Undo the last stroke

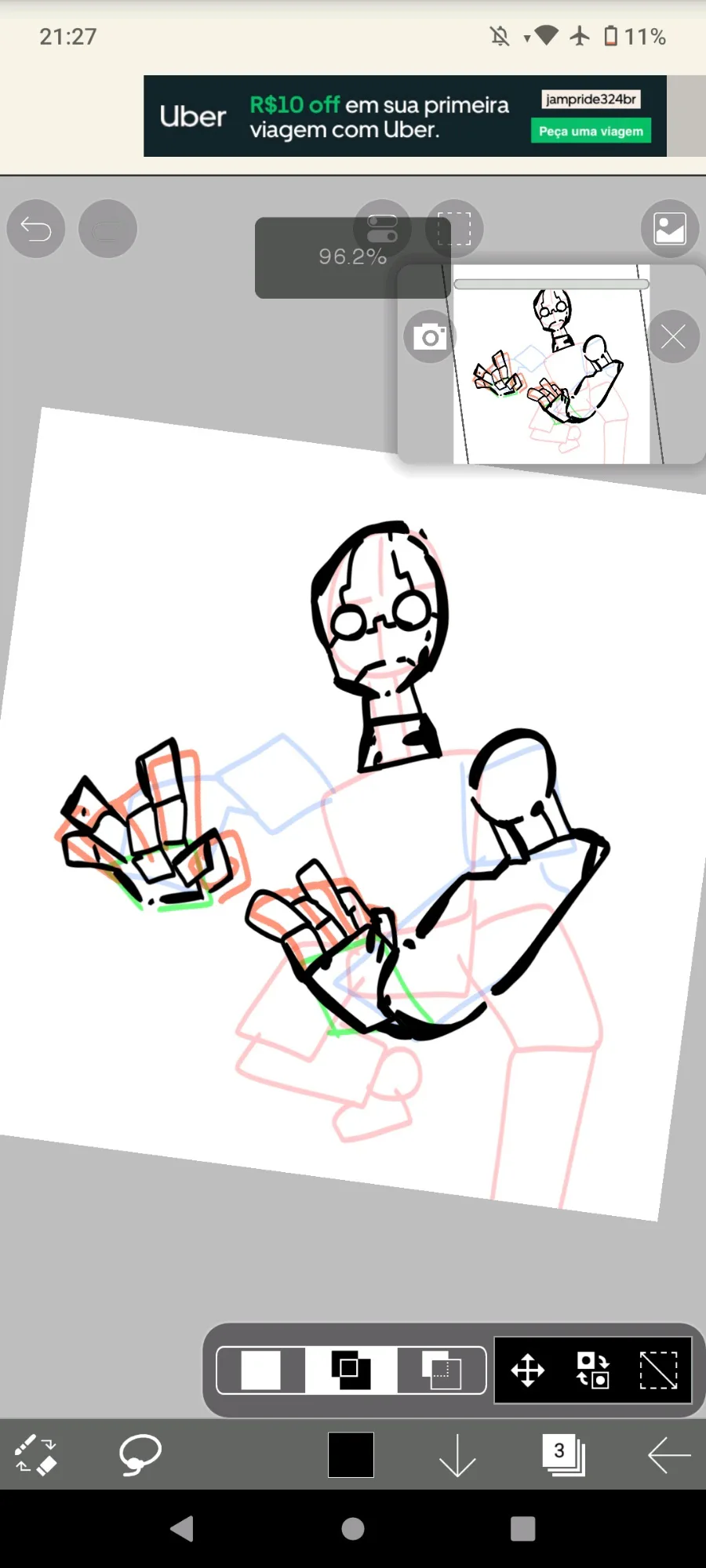[36, 229]
